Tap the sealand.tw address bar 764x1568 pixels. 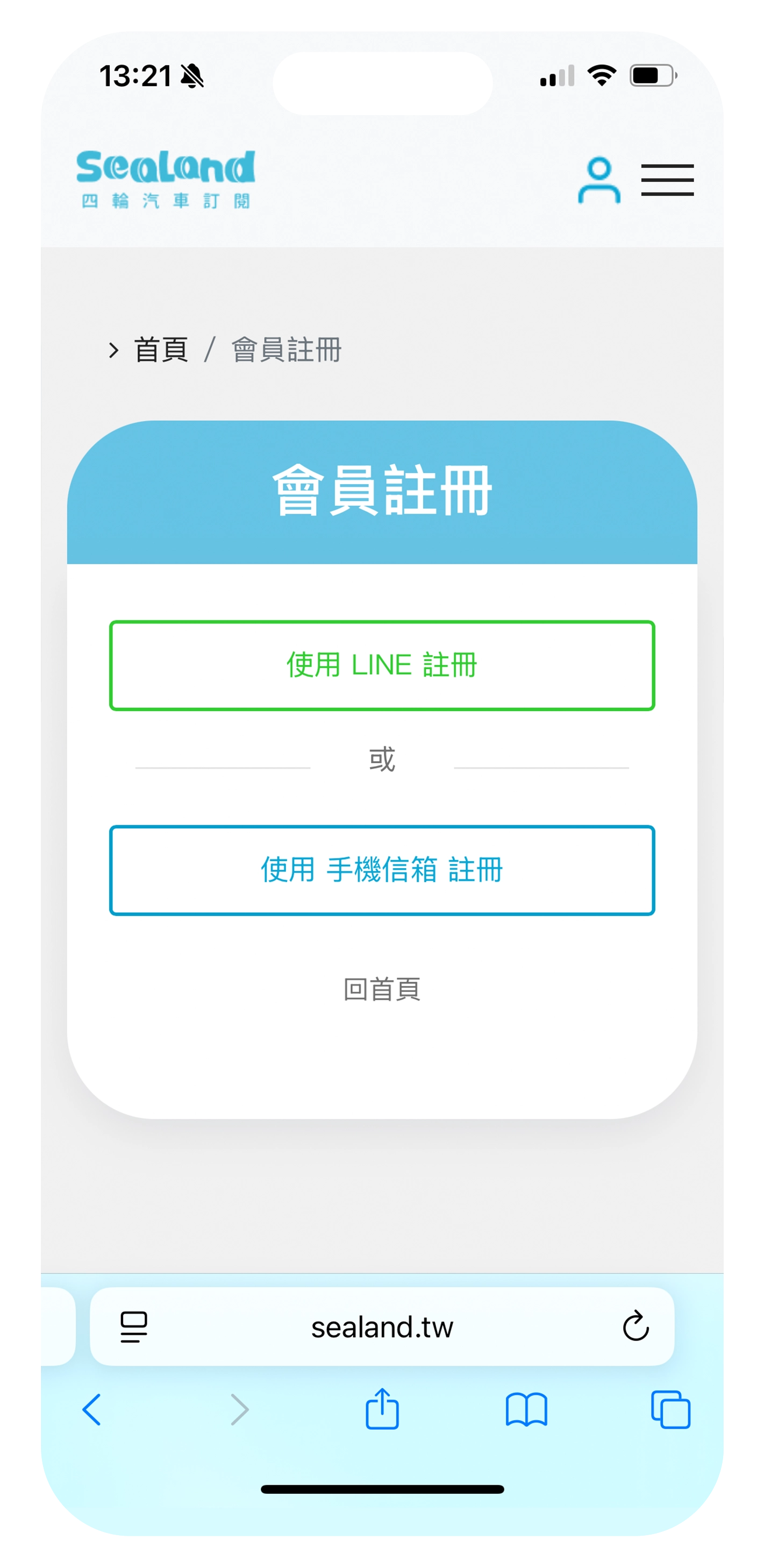tap(382, 1328)
